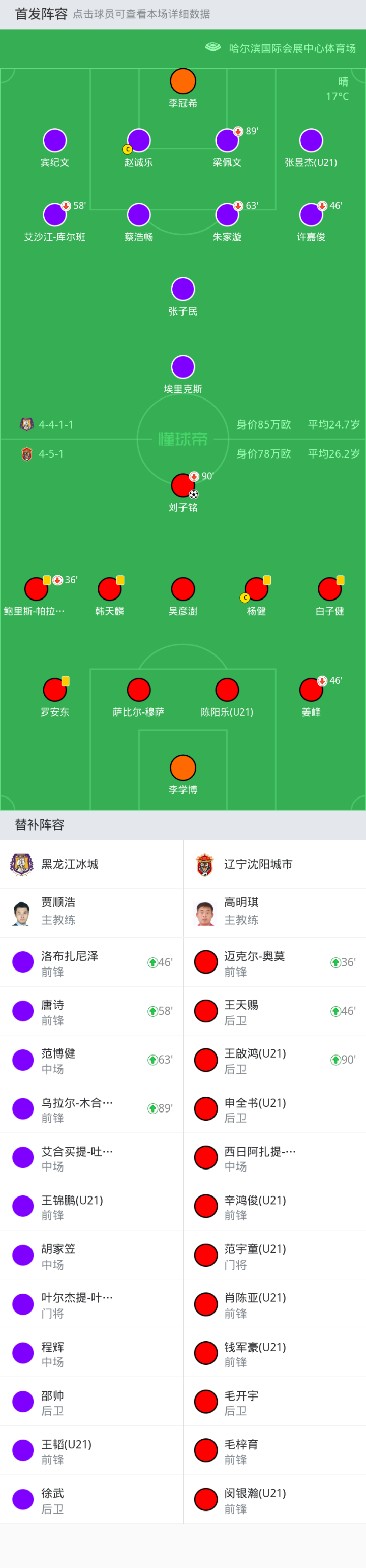View captain 赵诚乐's match details
Screen dimensions: 366x1568
click(139, 140)
